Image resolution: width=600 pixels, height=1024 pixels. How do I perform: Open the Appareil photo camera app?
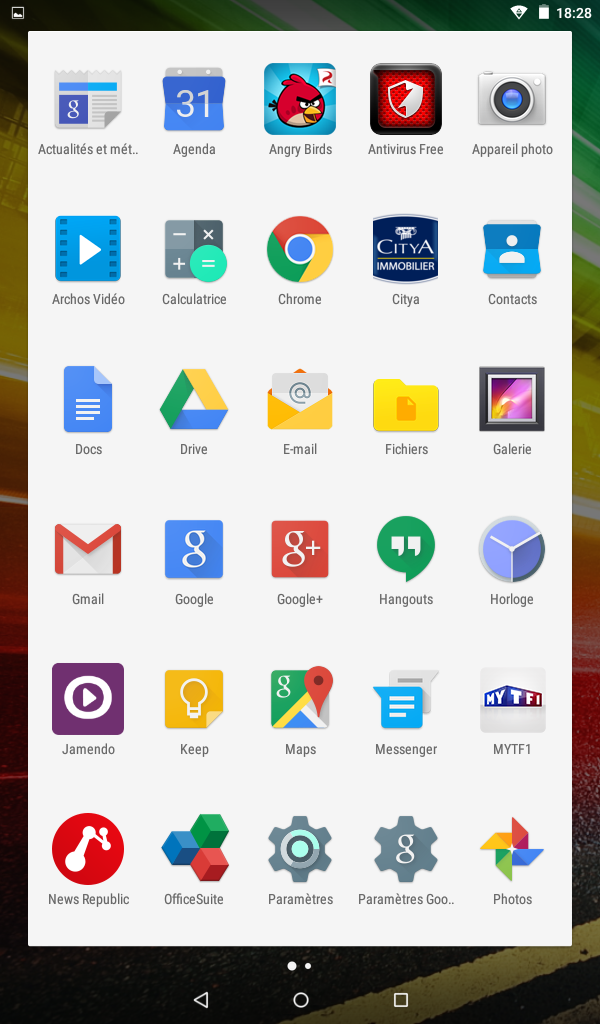[512, 100]
